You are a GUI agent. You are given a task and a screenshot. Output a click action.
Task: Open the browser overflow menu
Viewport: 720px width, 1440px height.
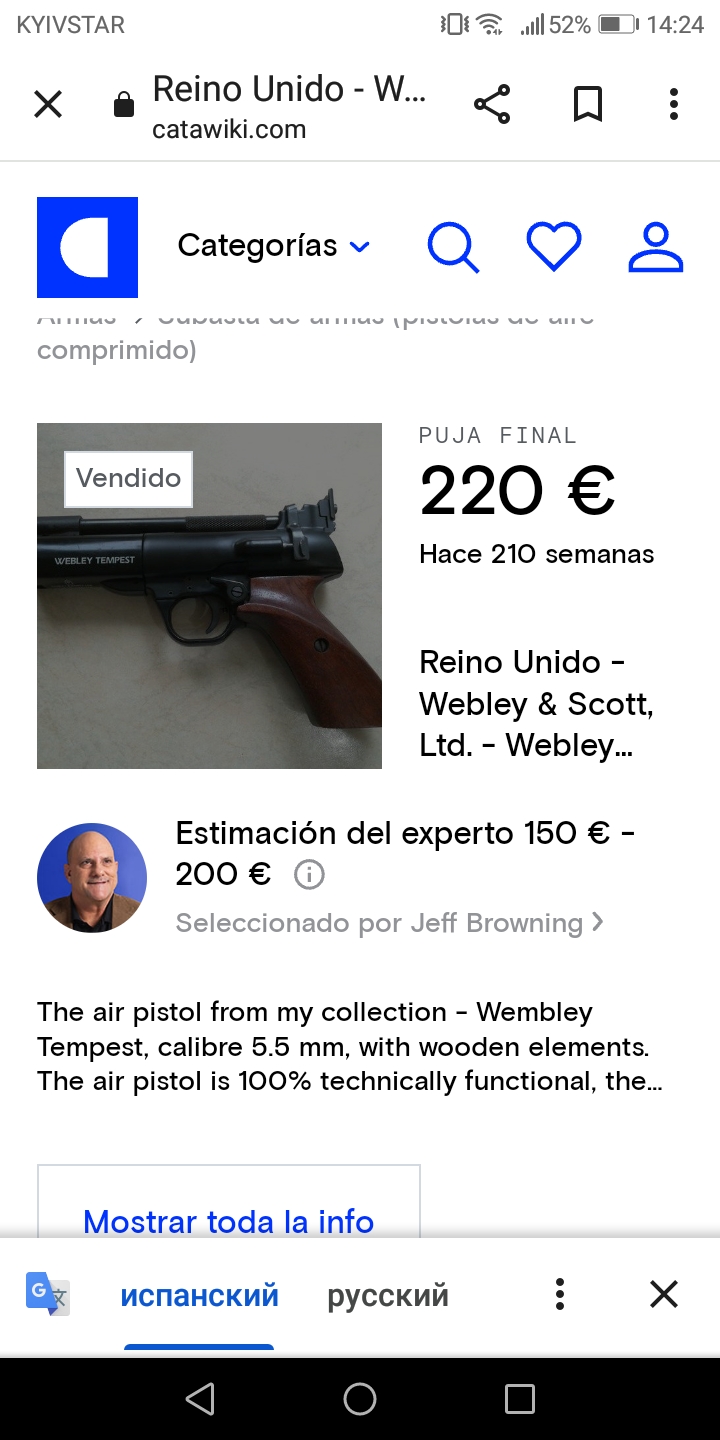[x=674, y=104]
